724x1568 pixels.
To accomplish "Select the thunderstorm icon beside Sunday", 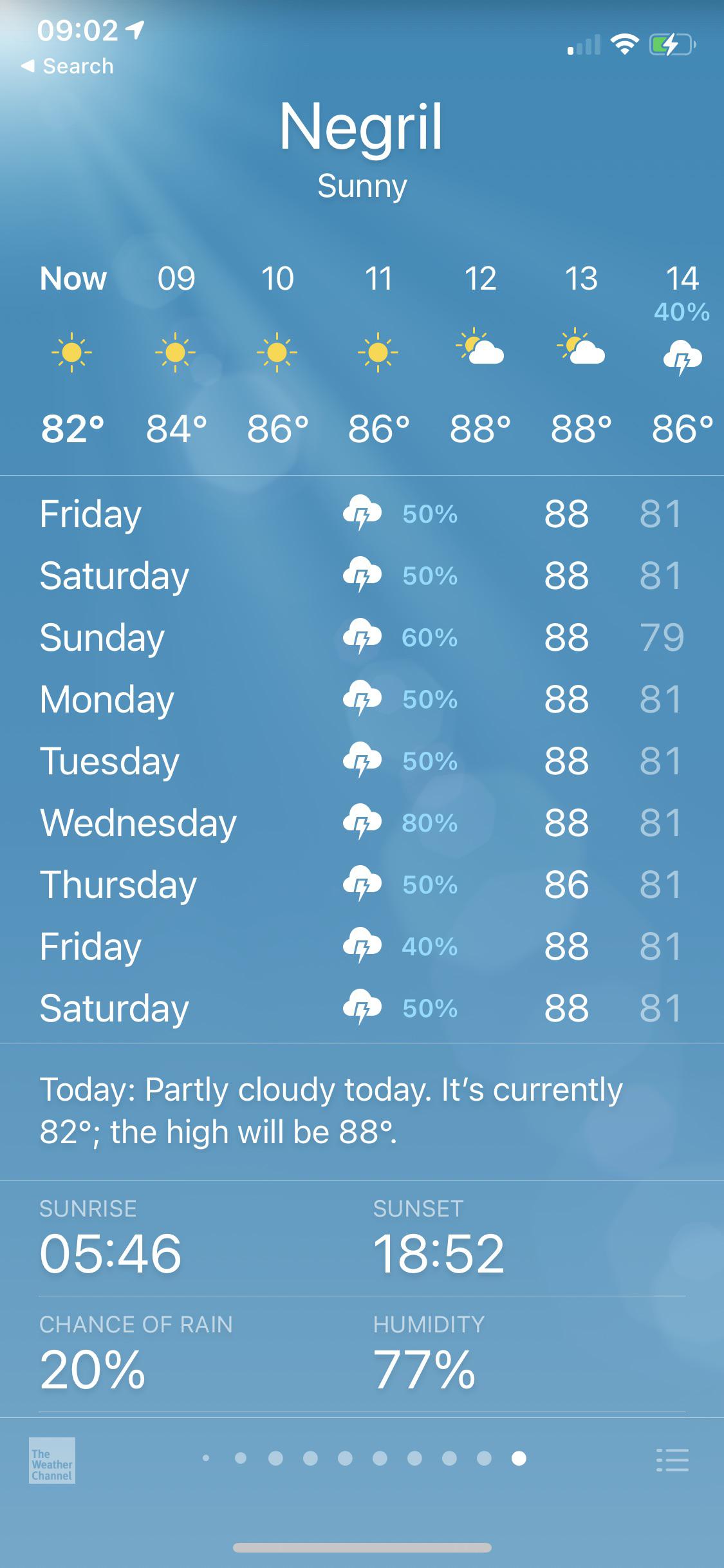I will (x=362, y=637).
